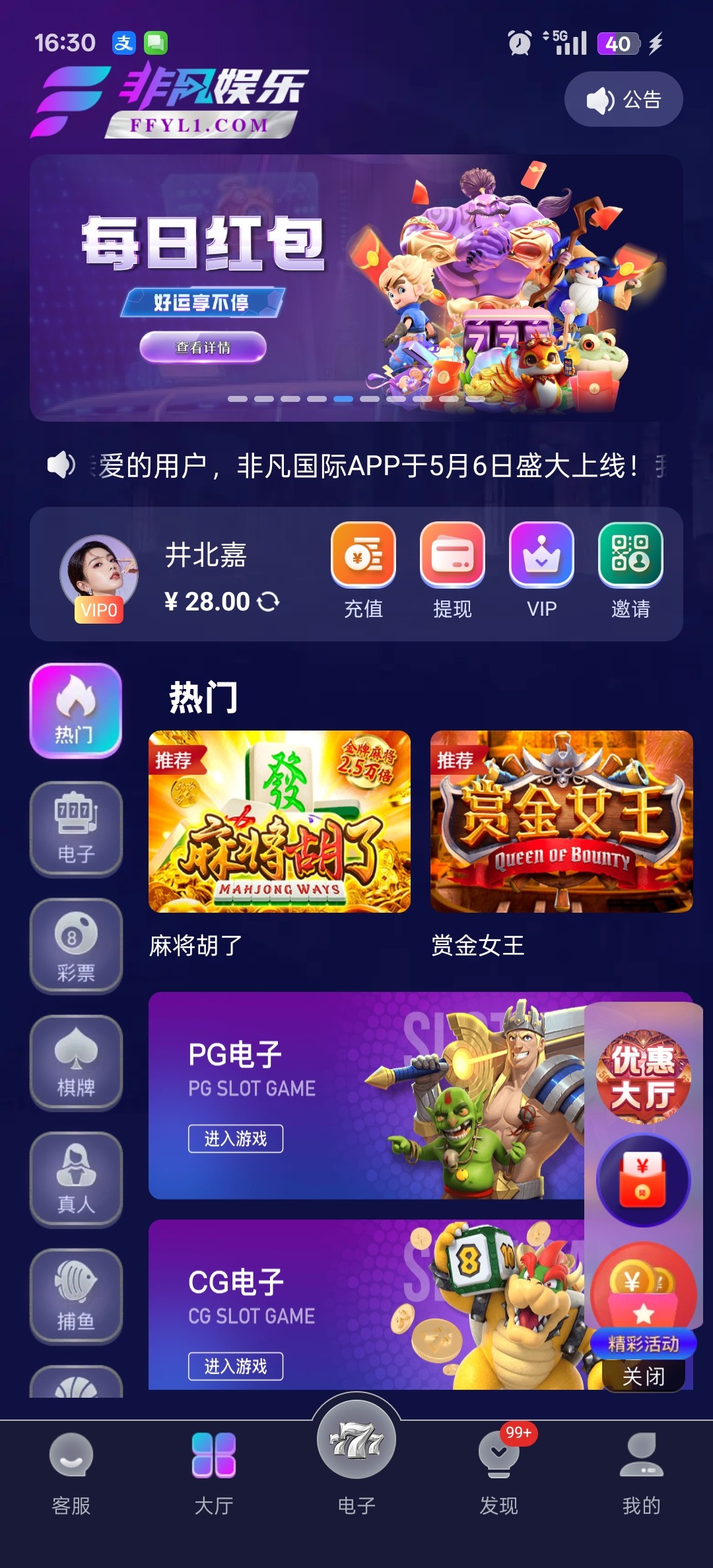Image resolution: width=713 pixels, height=1568 pixels.
Task: Open the VIP page
Action: (541, 569)
